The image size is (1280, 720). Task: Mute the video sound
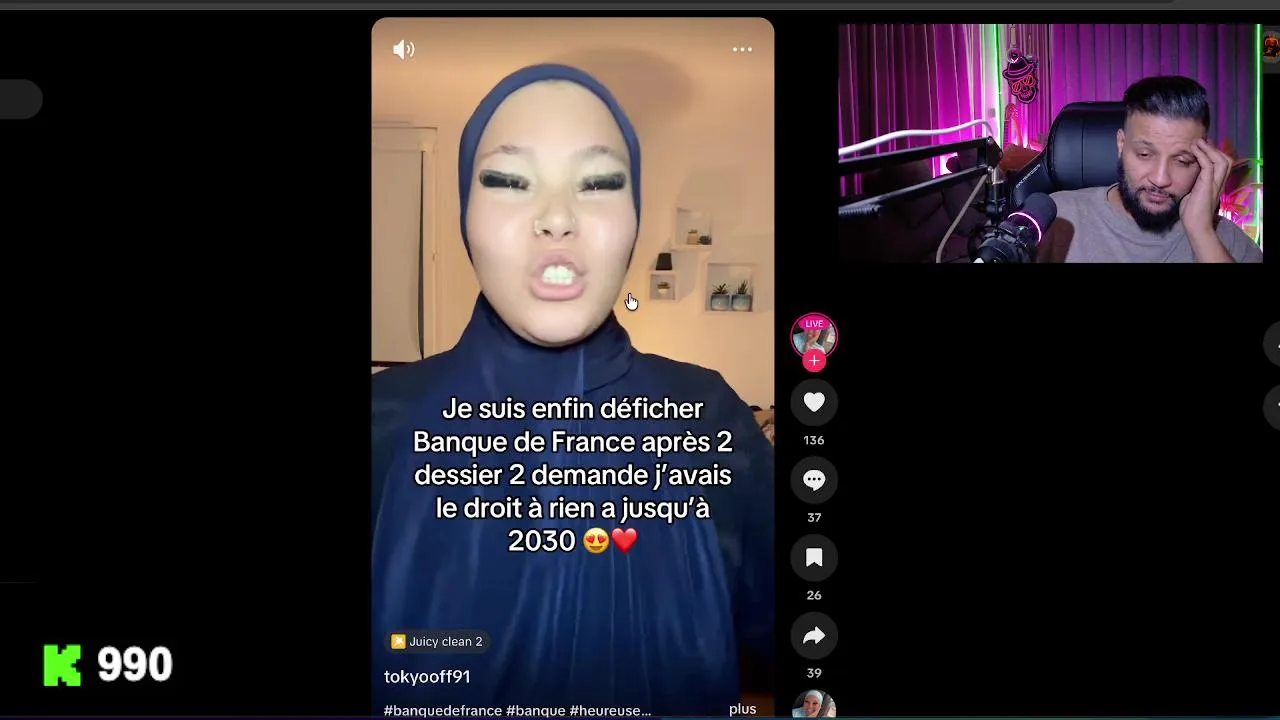[x=404, y=49]
